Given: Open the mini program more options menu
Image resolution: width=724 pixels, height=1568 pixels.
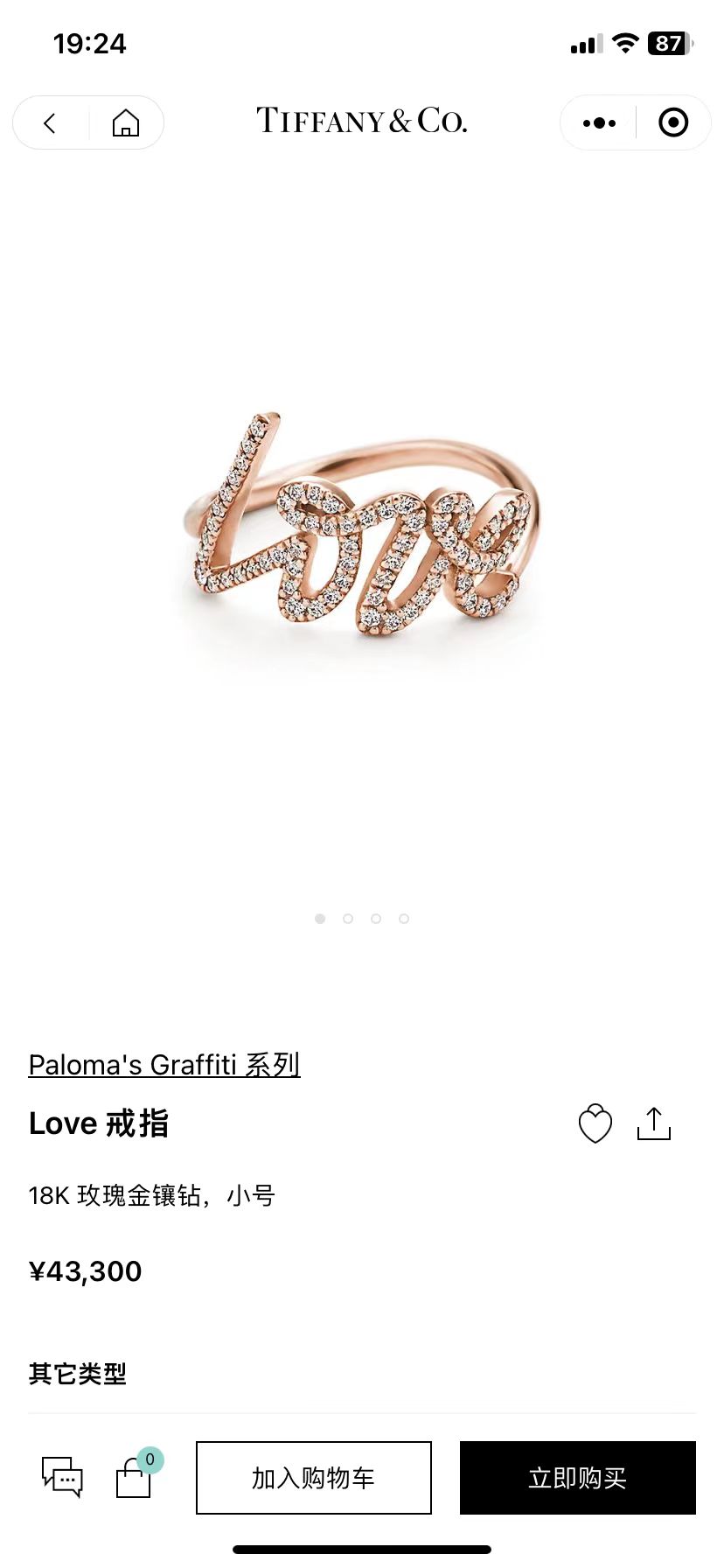Looking at the screenshot, I should point(599,123).
